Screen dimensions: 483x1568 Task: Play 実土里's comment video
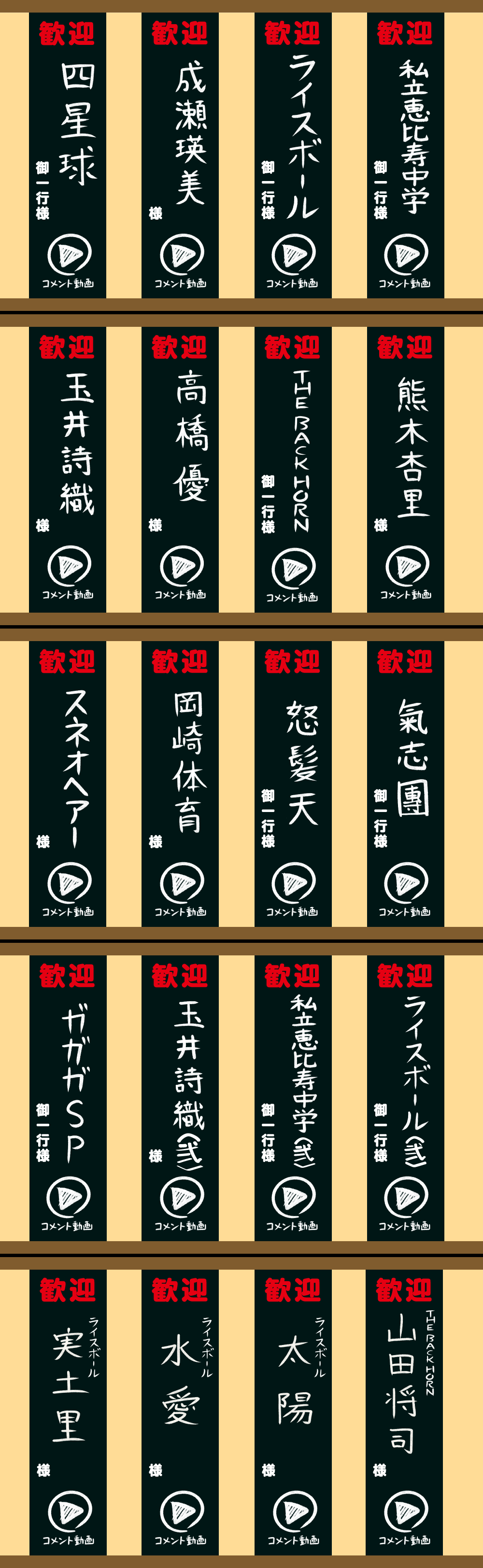pos(69,1511)
